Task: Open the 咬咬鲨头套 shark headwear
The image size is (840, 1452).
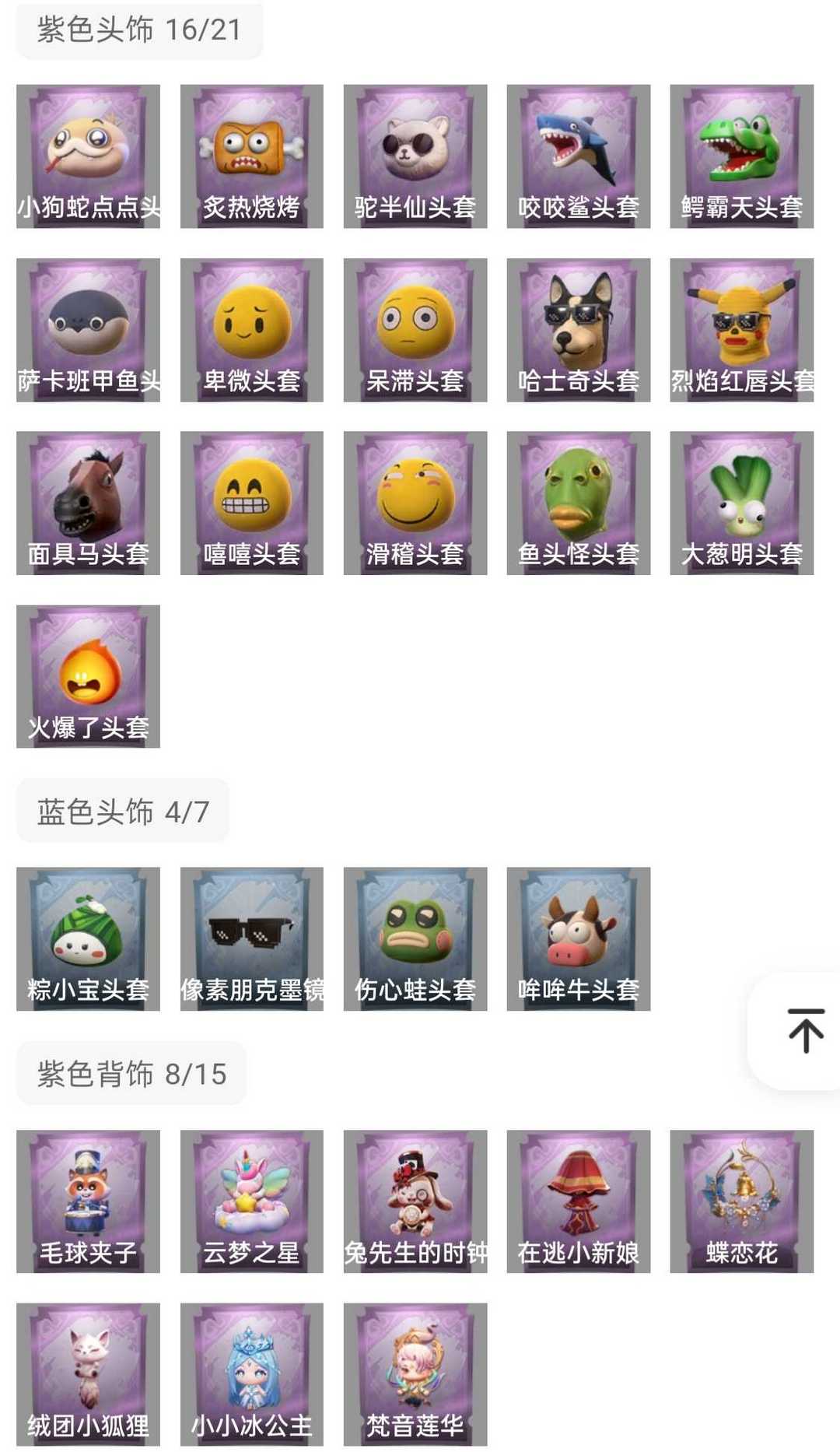Action: [x=578, y=156]
